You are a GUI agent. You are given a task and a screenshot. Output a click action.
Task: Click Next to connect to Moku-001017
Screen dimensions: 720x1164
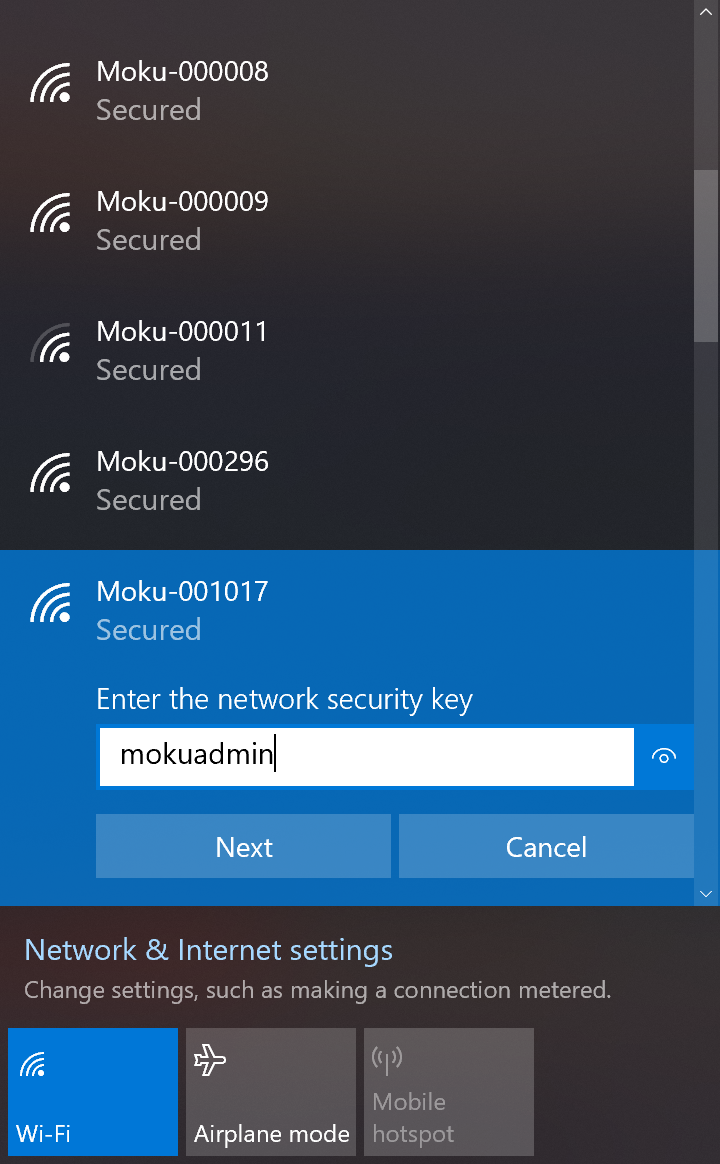243,846
